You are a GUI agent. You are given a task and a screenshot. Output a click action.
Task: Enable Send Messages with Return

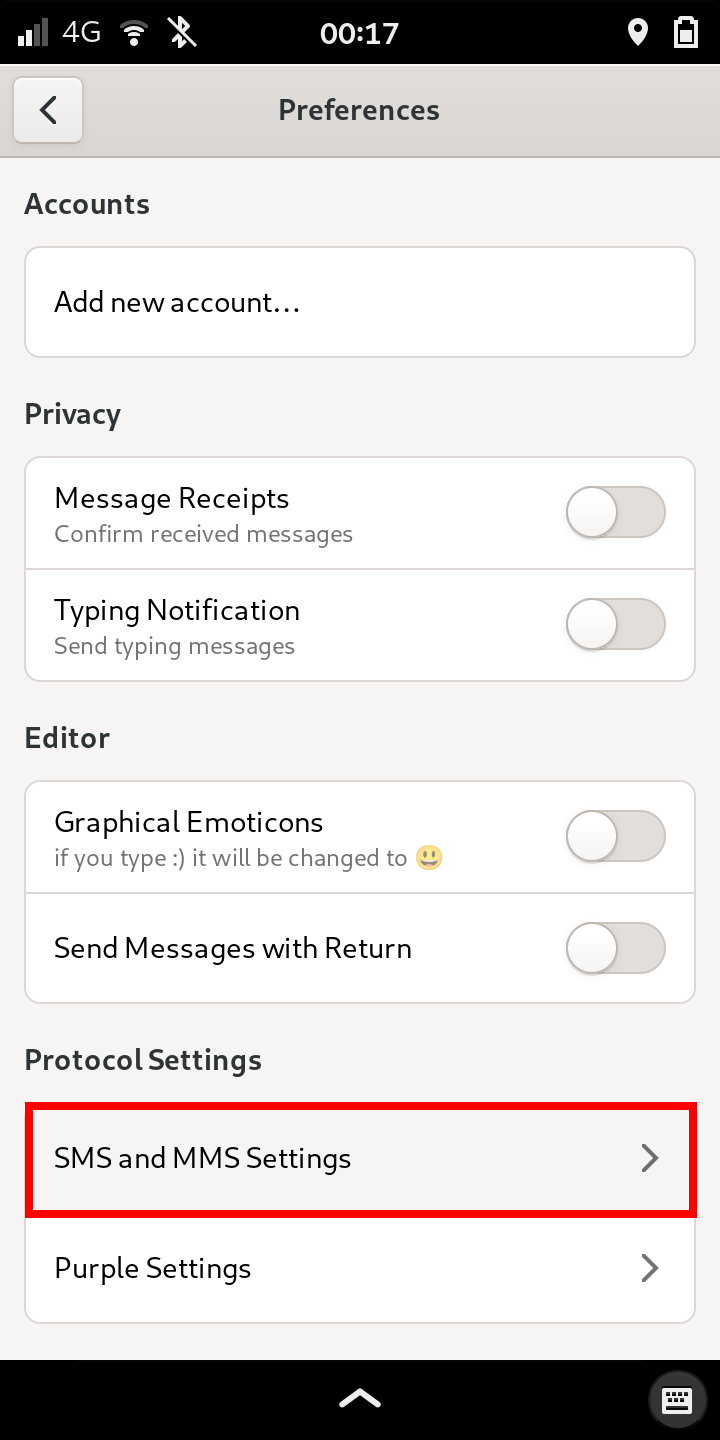point(615,948)
